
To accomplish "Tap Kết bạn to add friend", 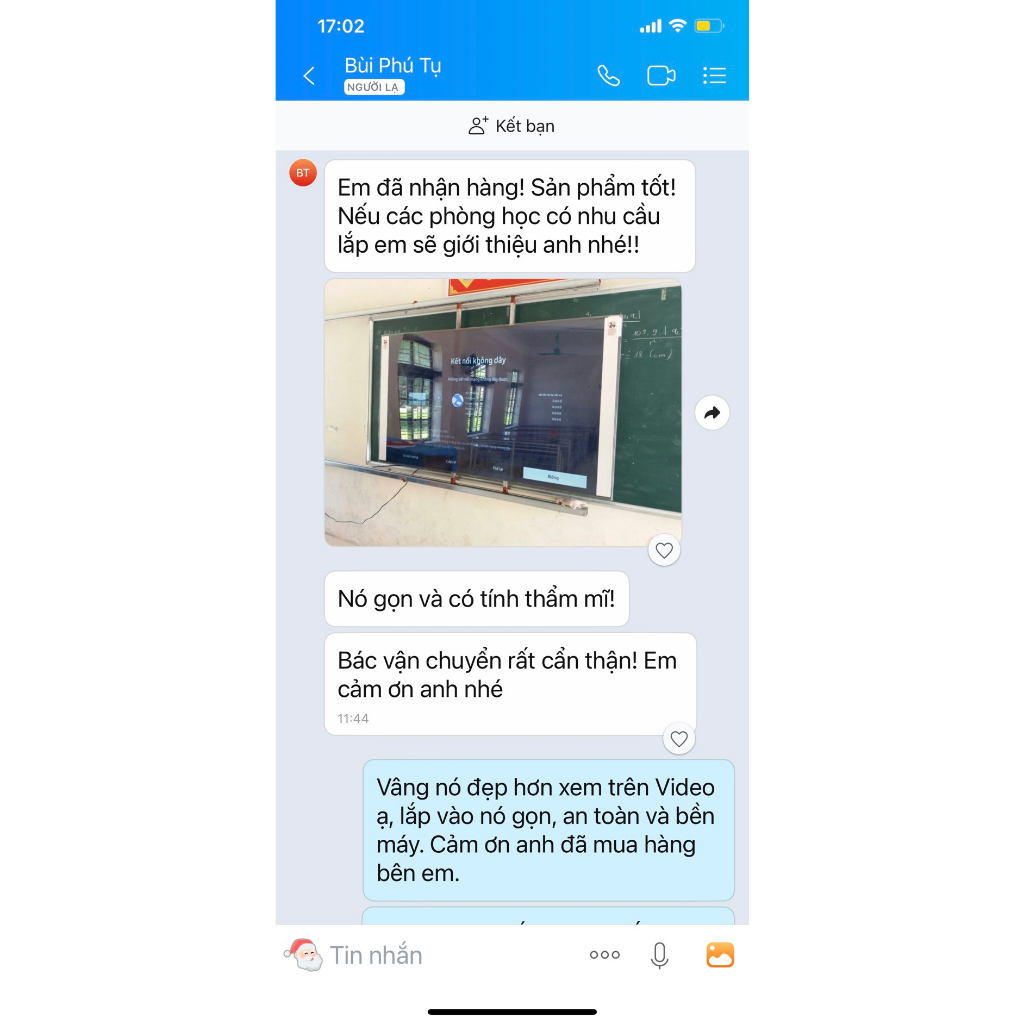I will (x=512, y=126).
